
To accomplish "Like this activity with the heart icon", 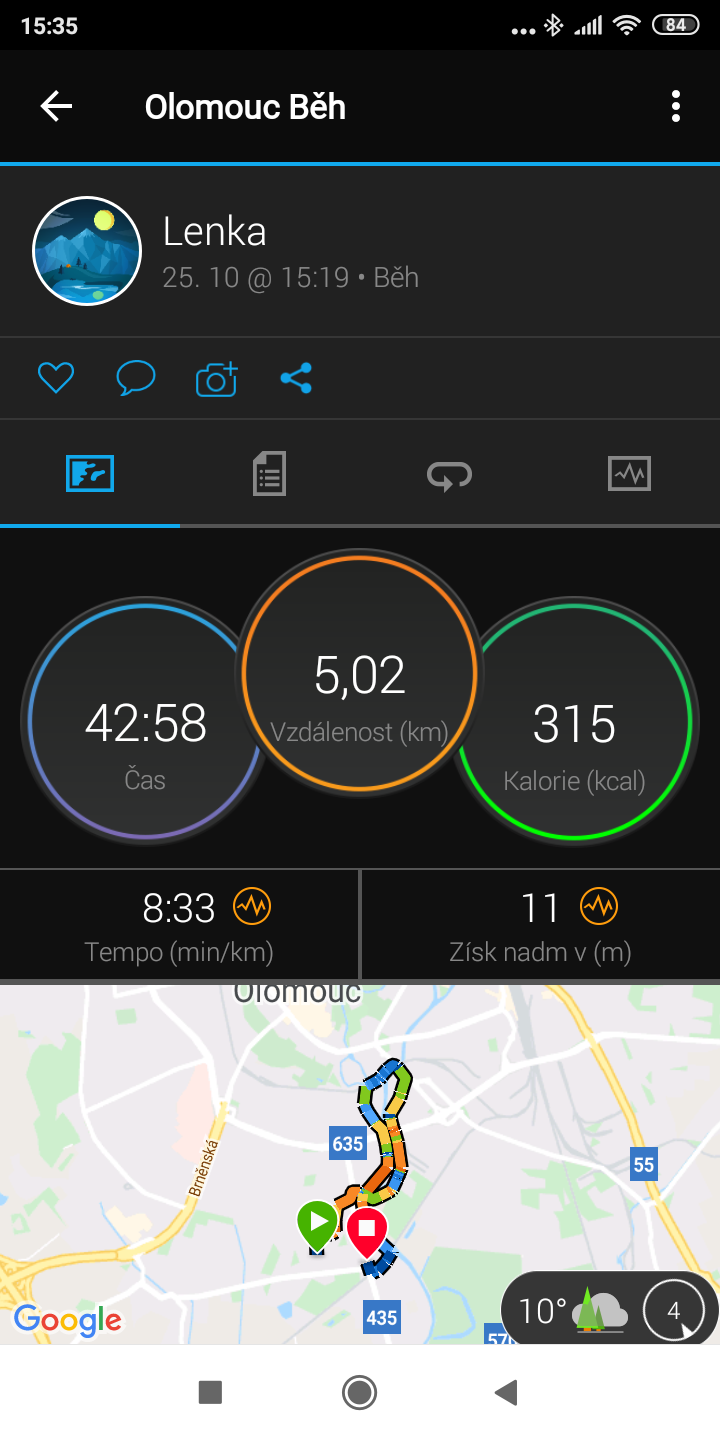I will tap(56, 378).
